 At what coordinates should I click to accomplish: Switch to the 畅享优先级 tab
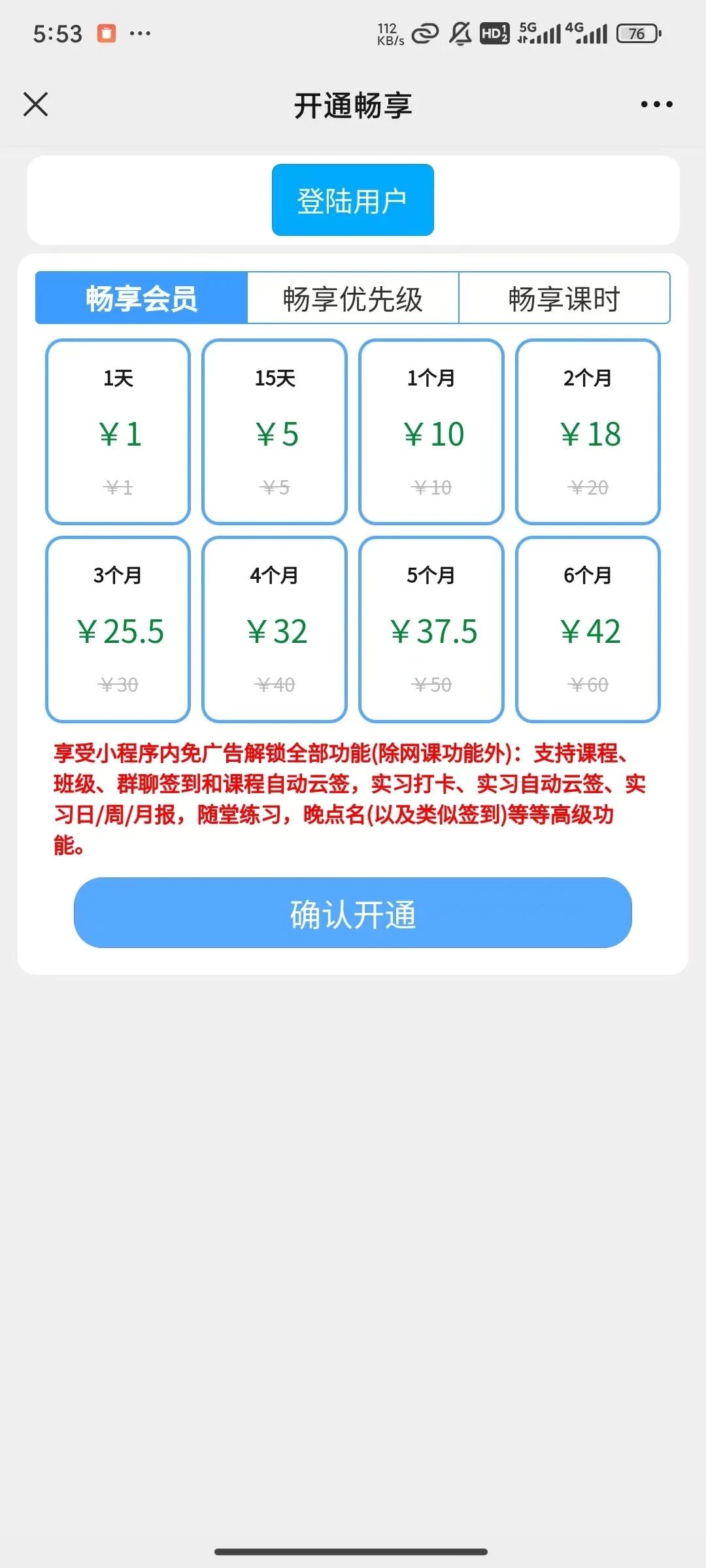[x=353, y=299]
